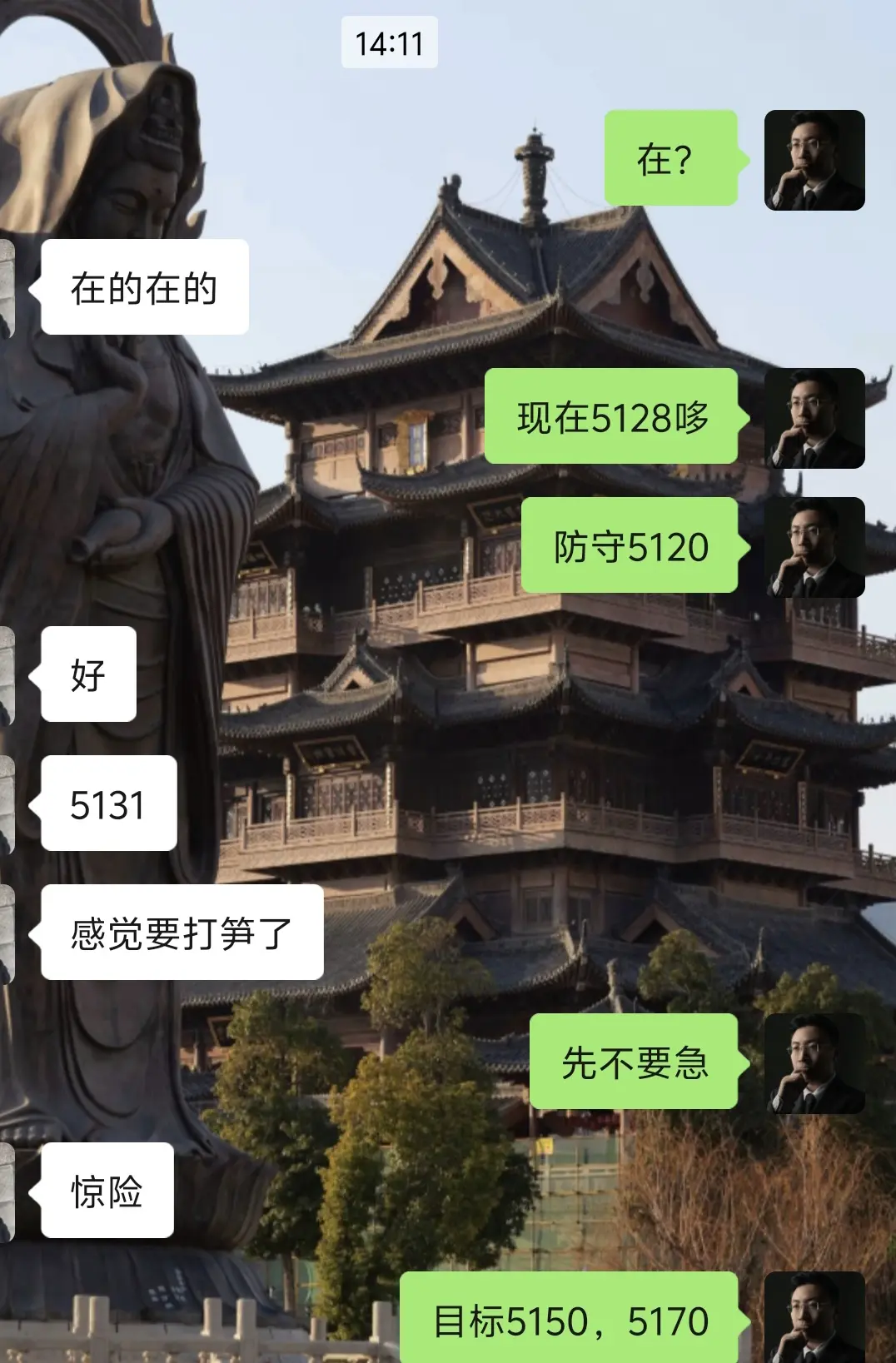Image resolution: width=896 pixels, height=1363 pixels.
Task: Tap the partial avatar beside 好
Action: (x=7, y=675)
